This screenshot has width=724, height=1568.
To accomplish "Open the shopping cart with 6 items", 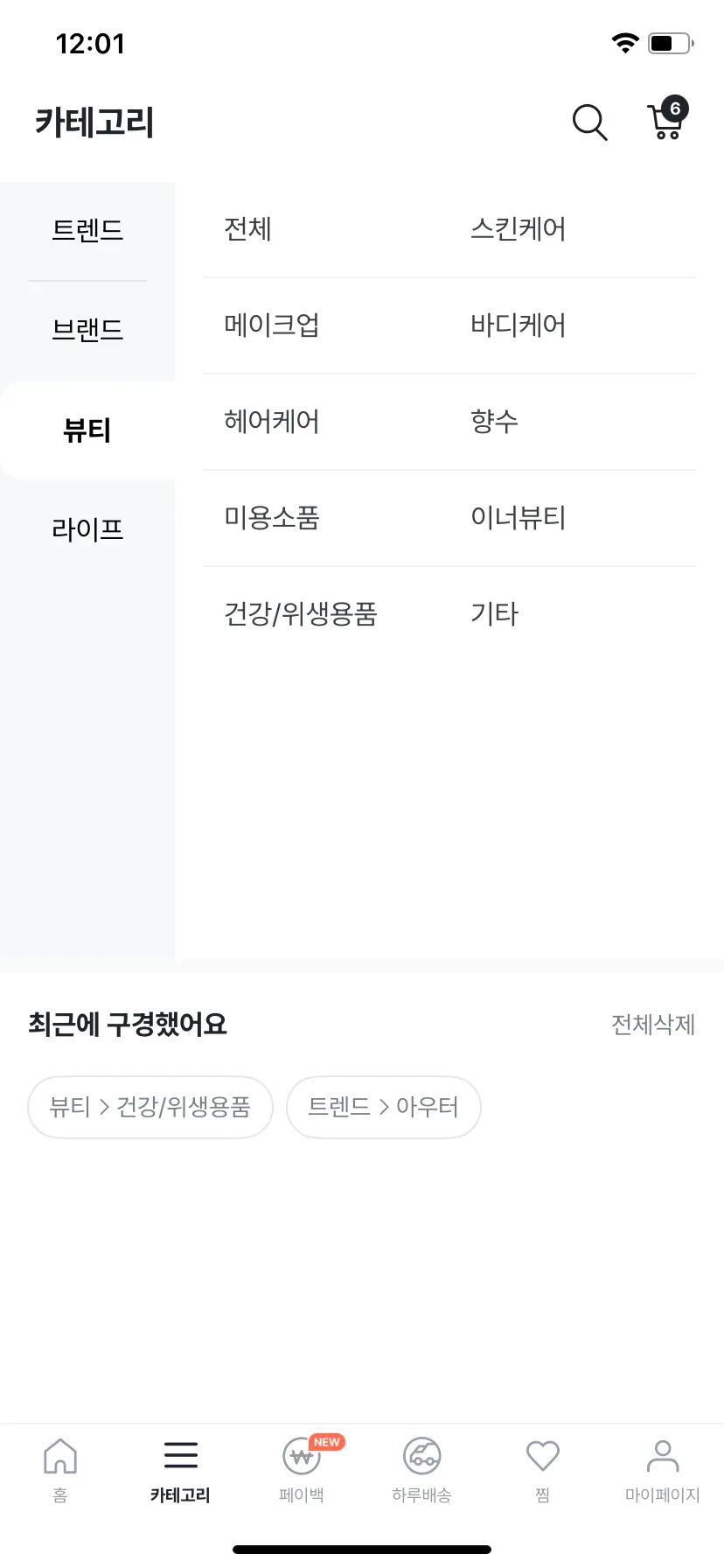I will click(666, 122).
